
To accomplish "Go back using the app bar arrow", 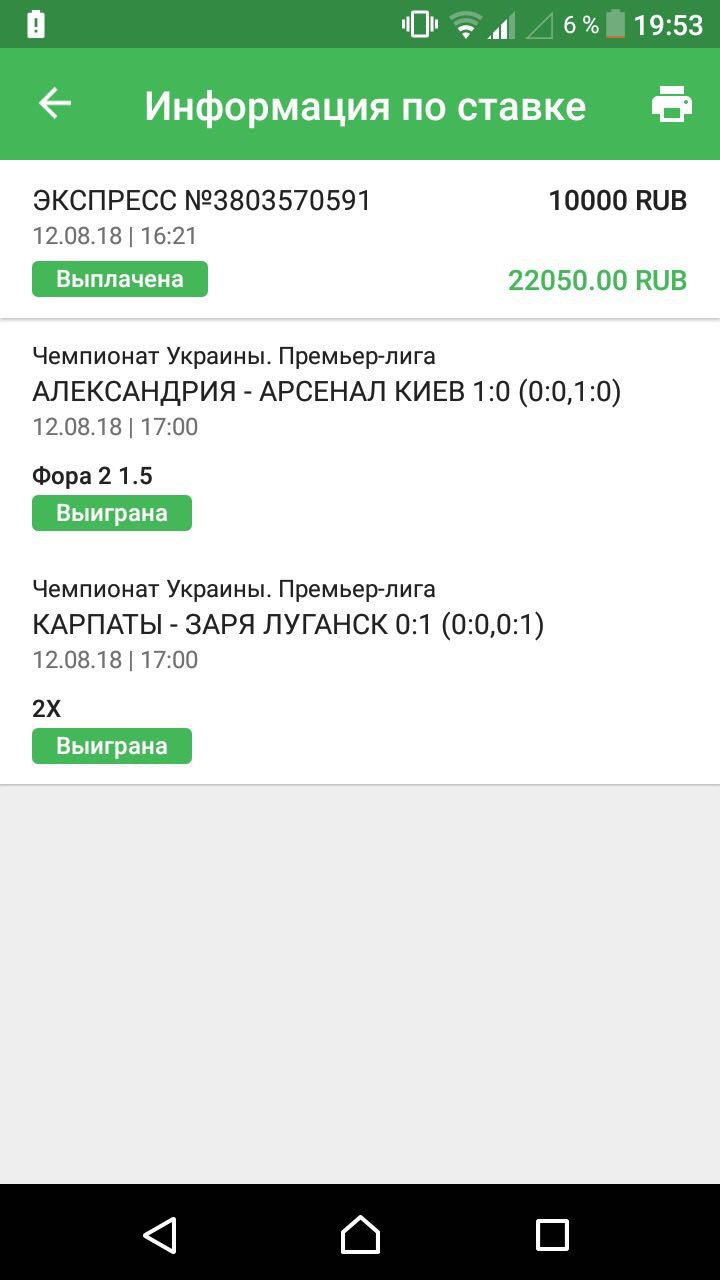I will pos(55,104).
